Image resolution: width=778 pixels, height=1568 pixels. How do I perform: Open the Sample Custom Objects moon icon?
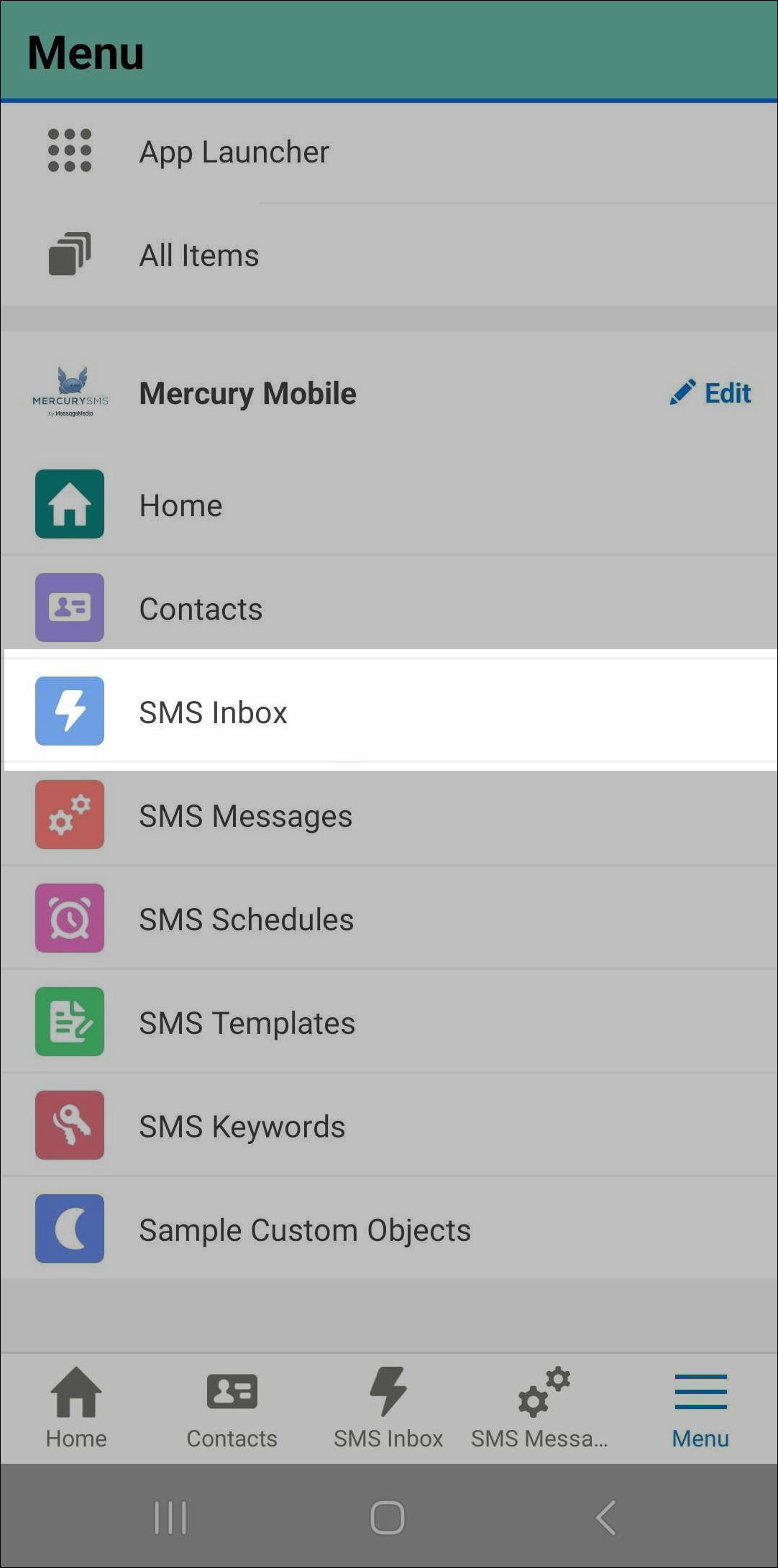[x=69, y=1228]
